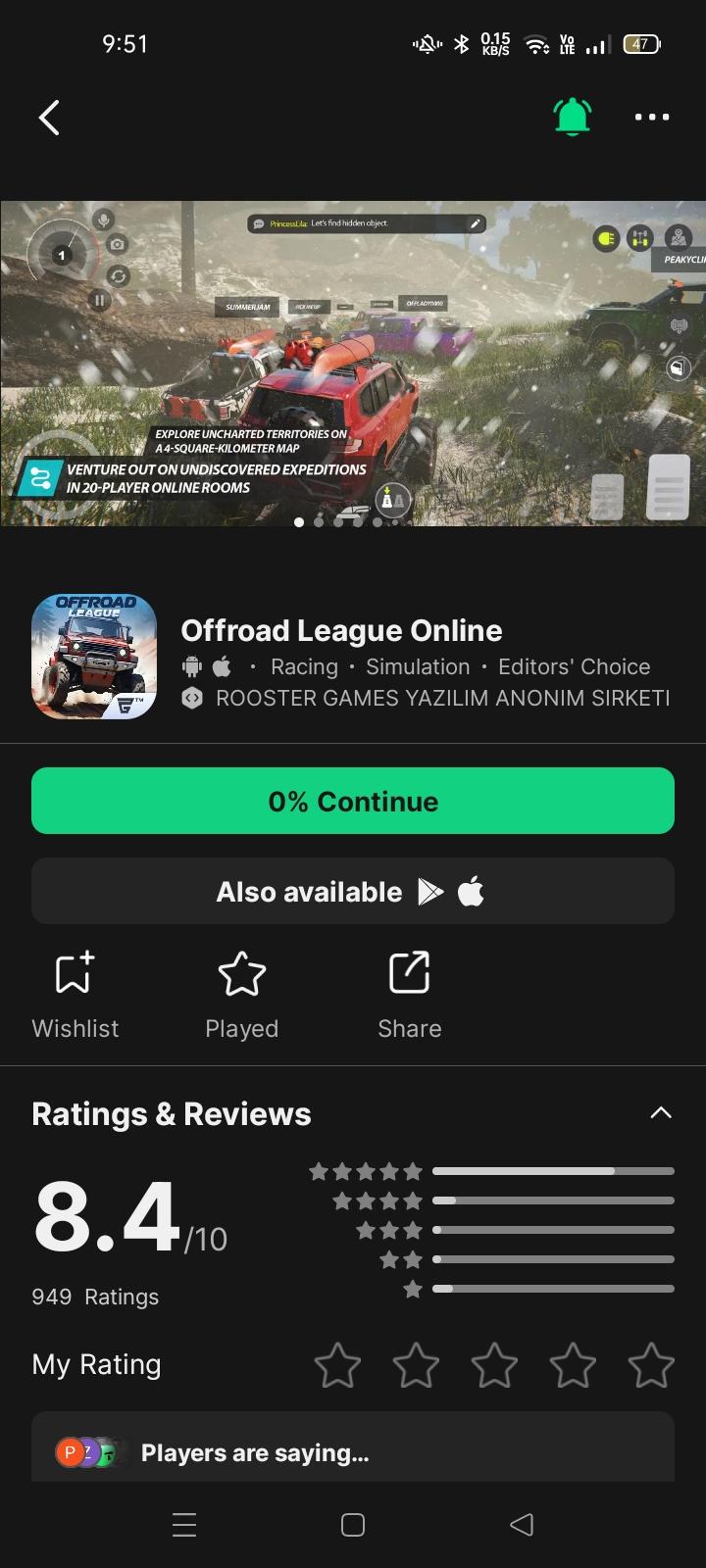Open the system recent apps button

click(184, 1524)
